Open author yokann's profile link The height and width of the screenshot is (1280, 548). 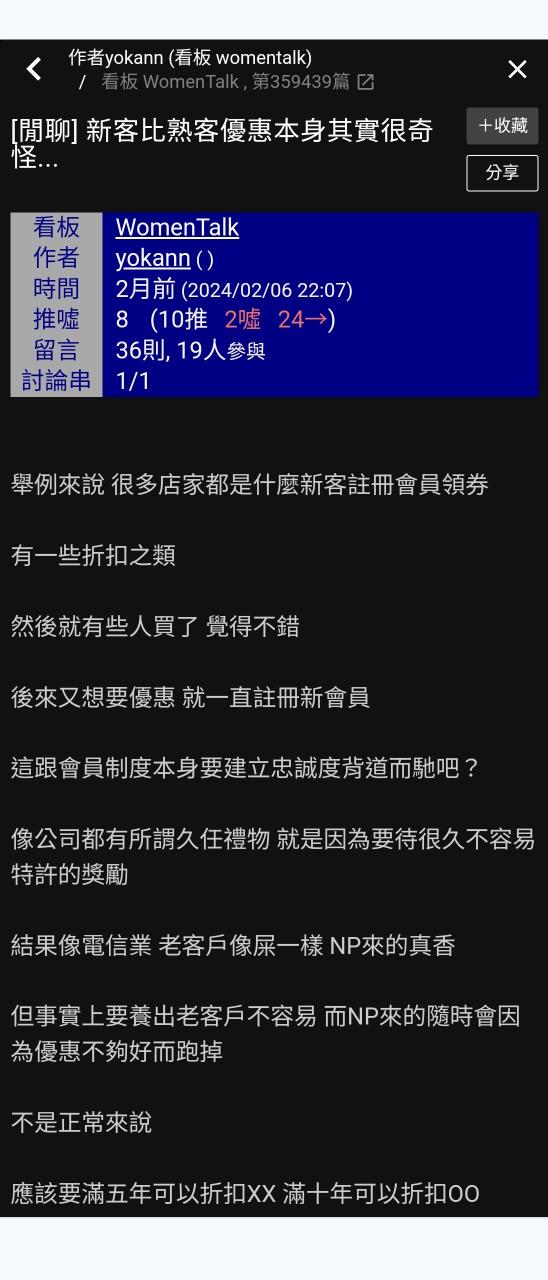click(x=153, y=258)
